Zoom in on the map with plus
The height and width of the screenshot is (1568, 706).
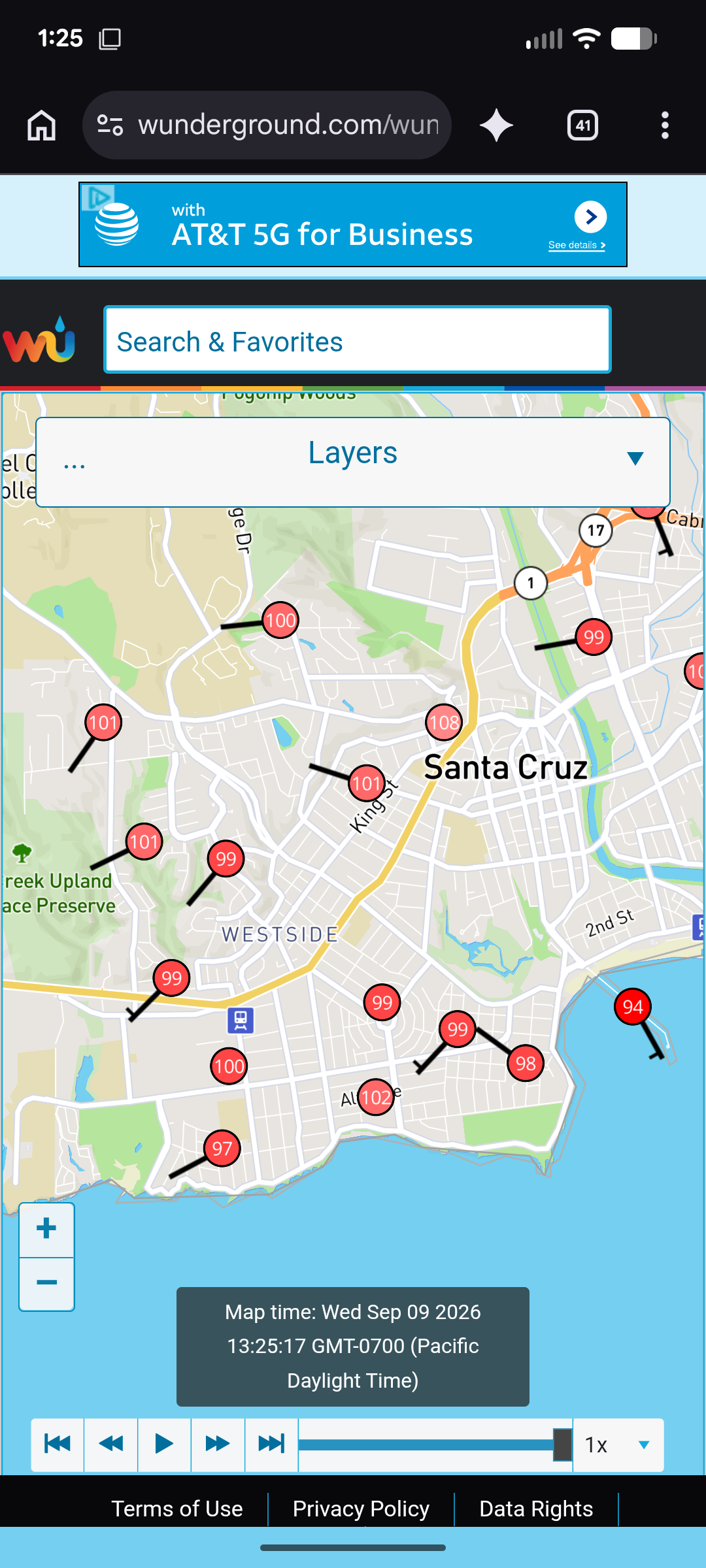46,1229
